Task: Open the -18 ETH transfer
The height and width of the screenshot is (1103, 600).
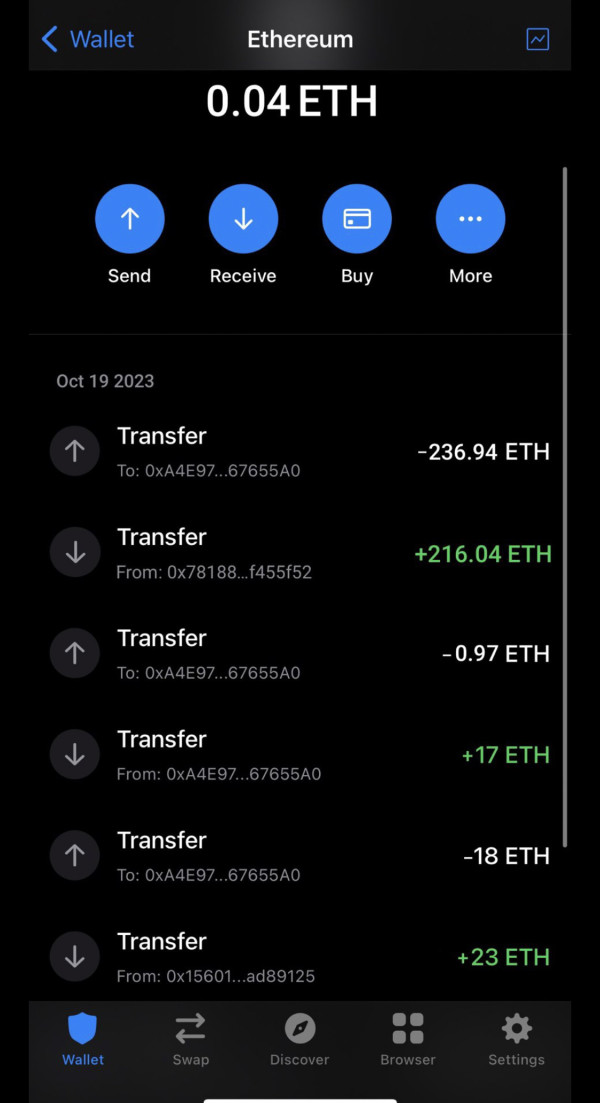Action: tap(300, 856)
